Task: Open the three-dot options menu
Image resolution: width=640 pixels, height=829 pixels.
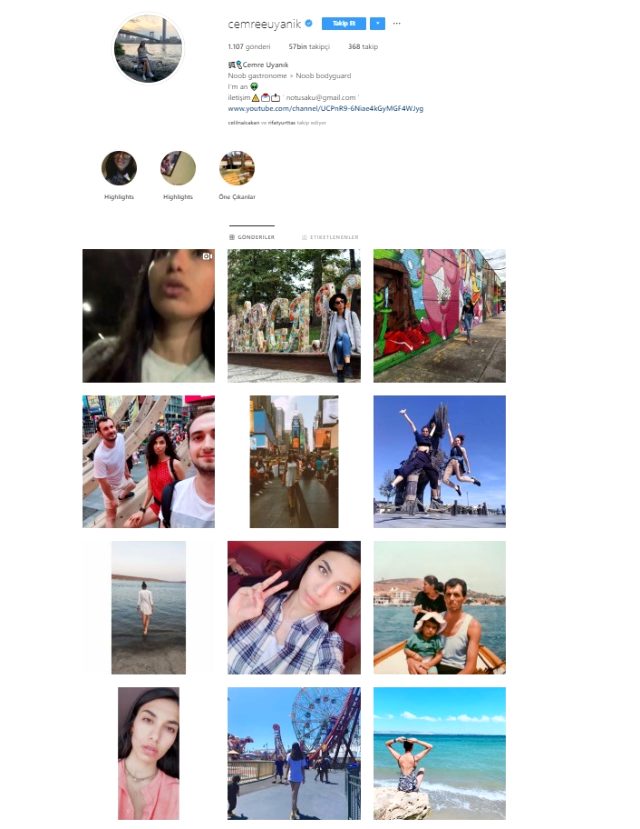Action: point(397,23)
